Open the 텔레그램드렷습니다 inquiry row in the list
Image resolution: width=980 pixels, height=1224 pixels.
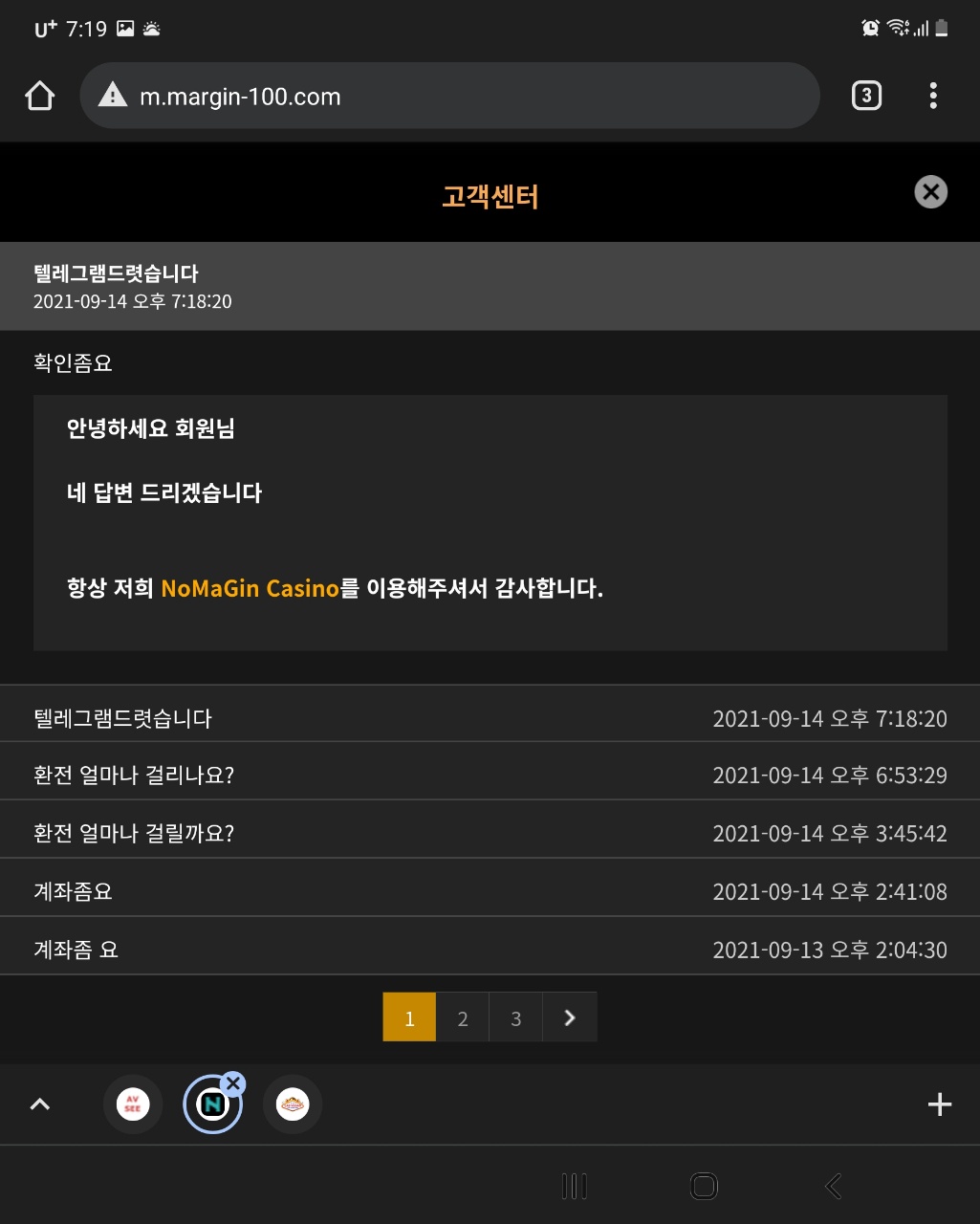pos(490,718)
